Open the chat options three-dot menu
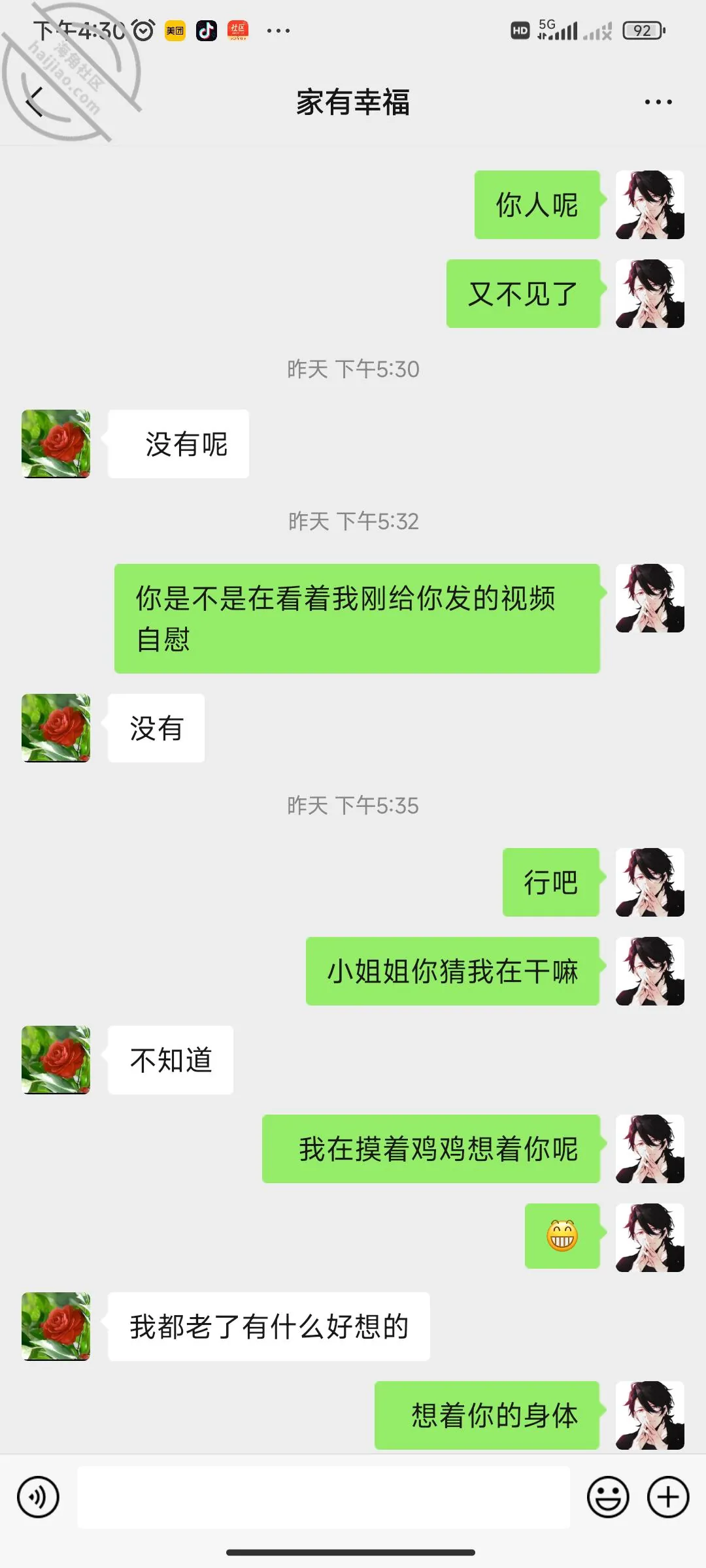Screen dimensions: 706x1568 pos(658,102)
